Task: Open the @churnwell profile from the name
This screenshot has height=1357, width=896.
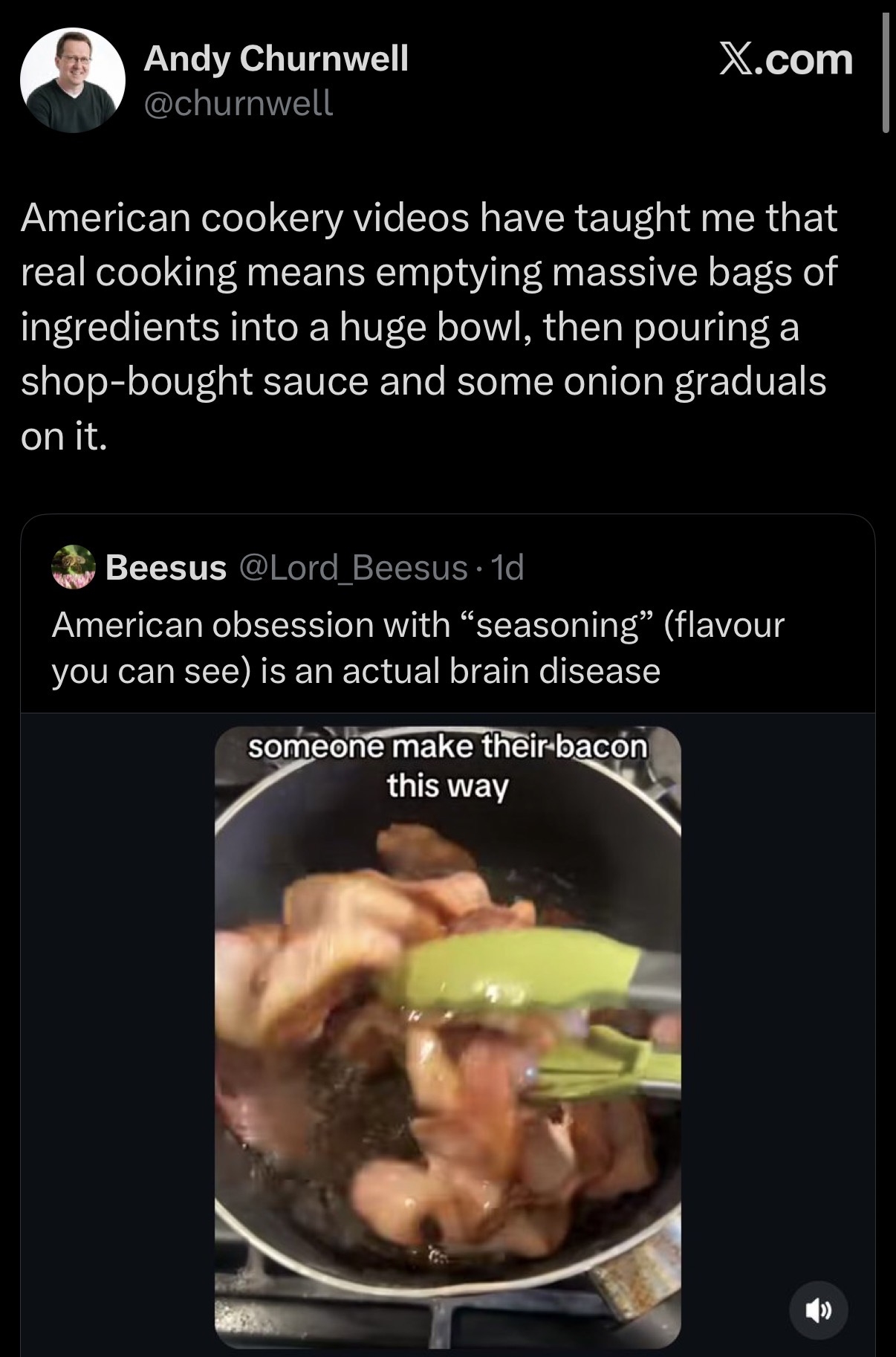Action: pyautogui.click(x=276, y=58)
